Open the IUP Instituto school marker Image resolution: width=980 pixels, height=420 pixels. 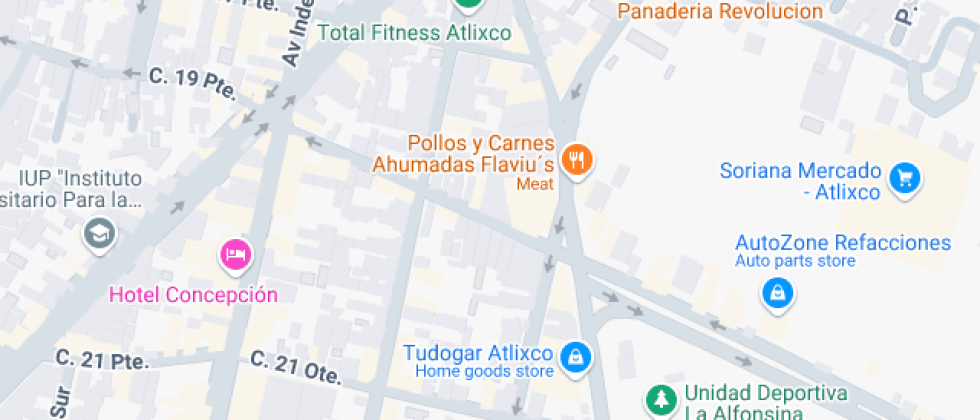click(x=100, y=236)
